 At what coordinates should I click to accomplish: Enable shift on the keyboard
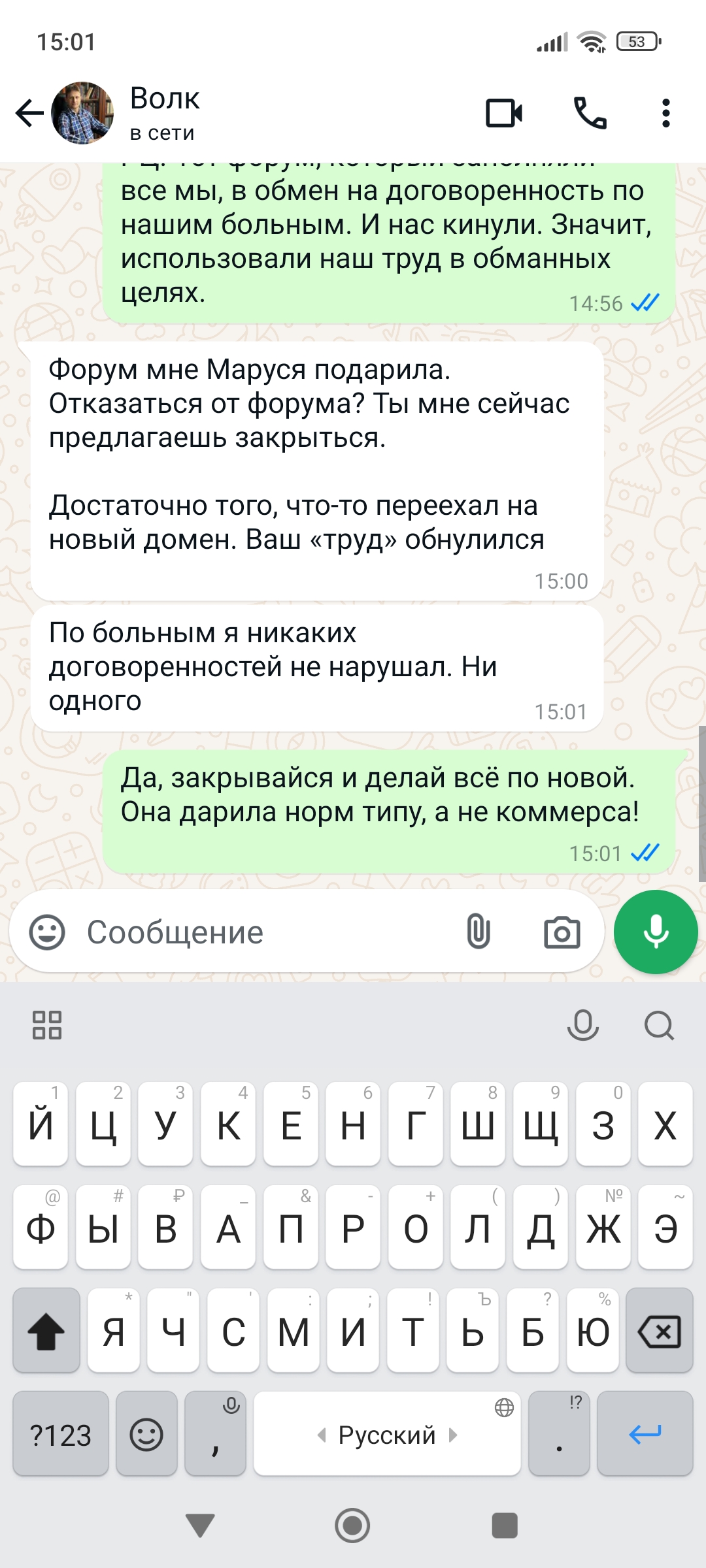tap(46, 1331)
